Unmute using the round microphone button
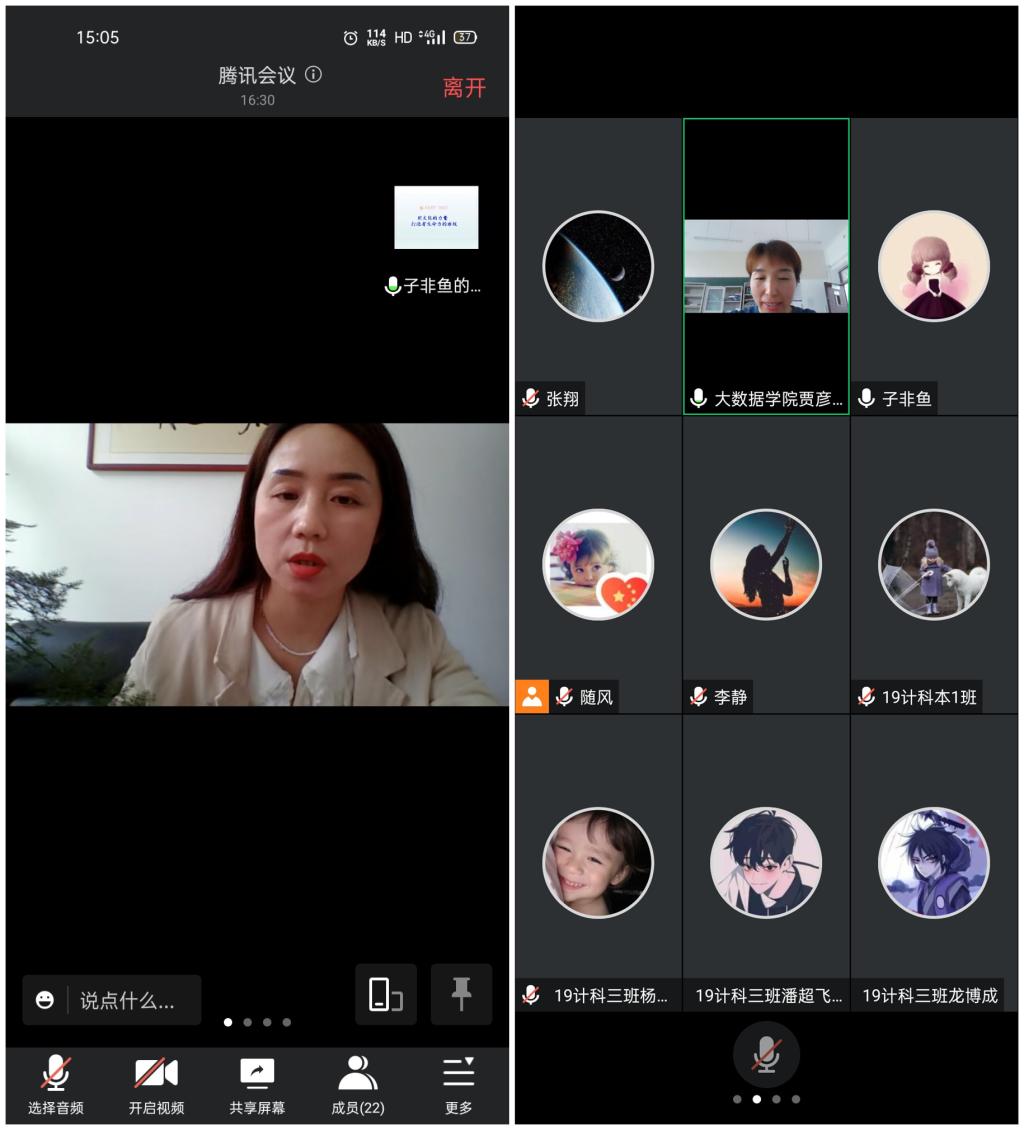 coord(766,1054)
